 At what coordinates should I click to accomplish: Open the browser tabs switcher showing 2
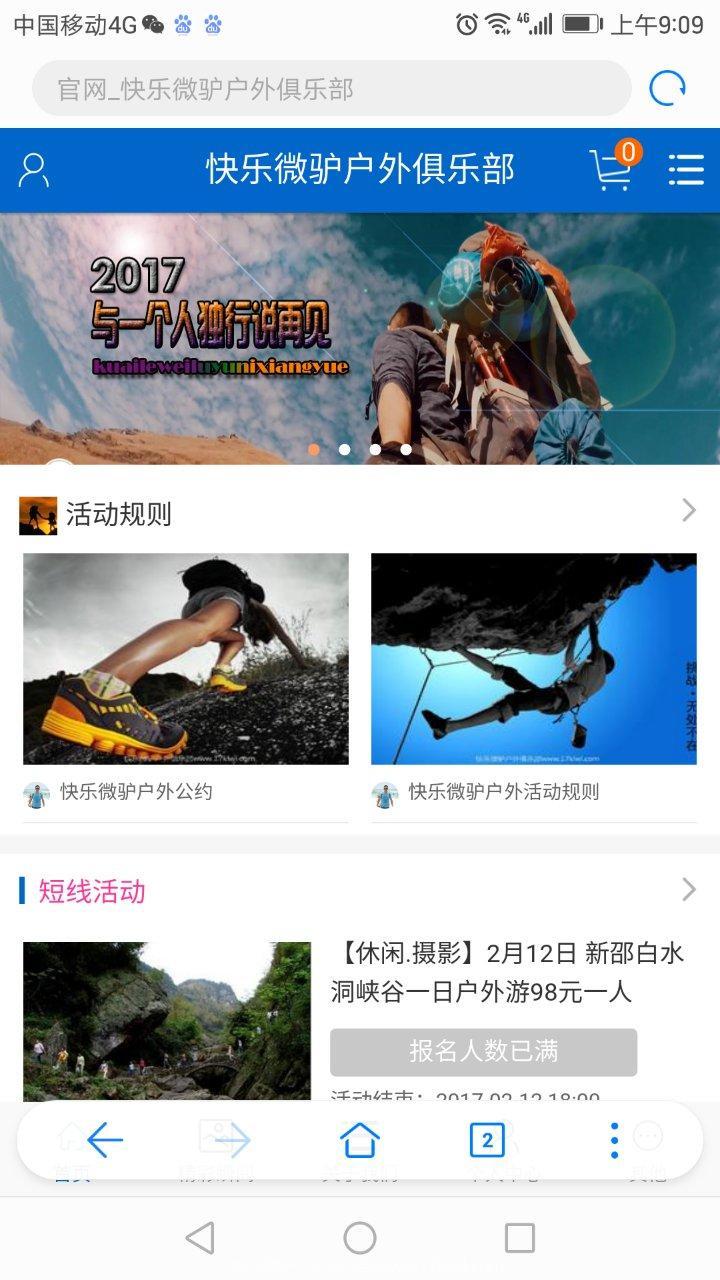(x=487, y=1140)
